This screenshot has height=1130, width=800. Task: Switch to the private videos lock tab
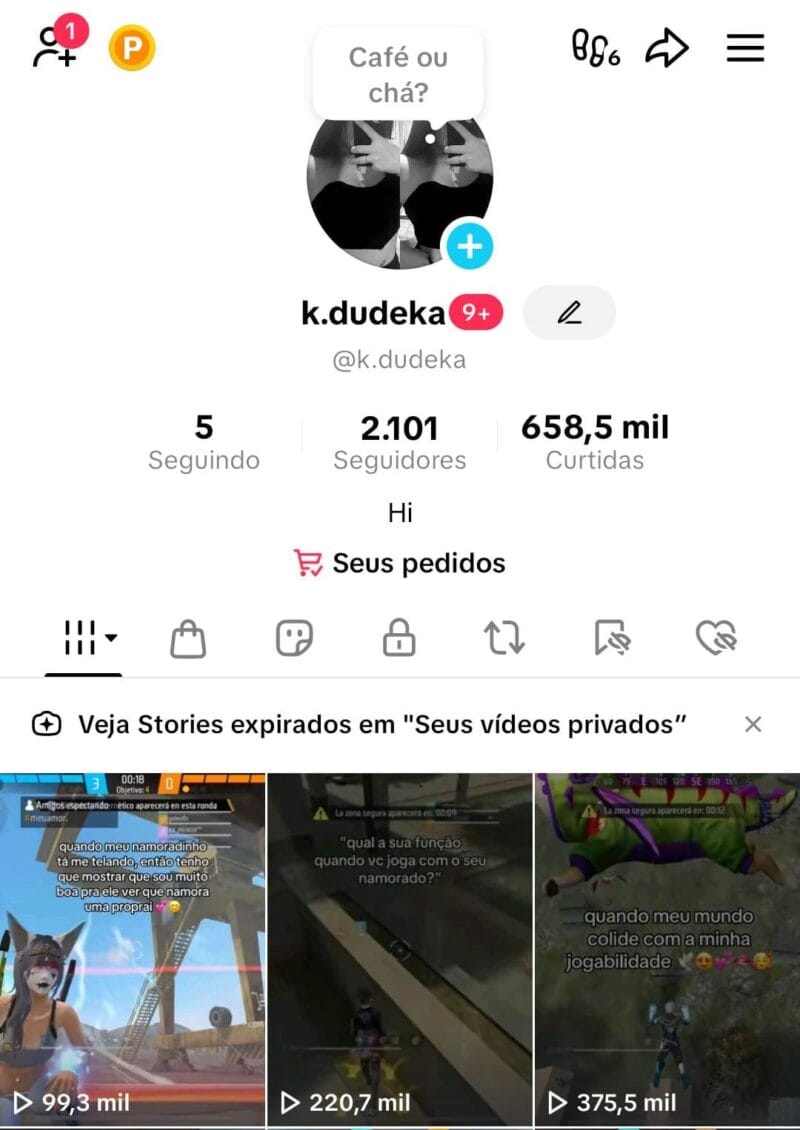399,638
